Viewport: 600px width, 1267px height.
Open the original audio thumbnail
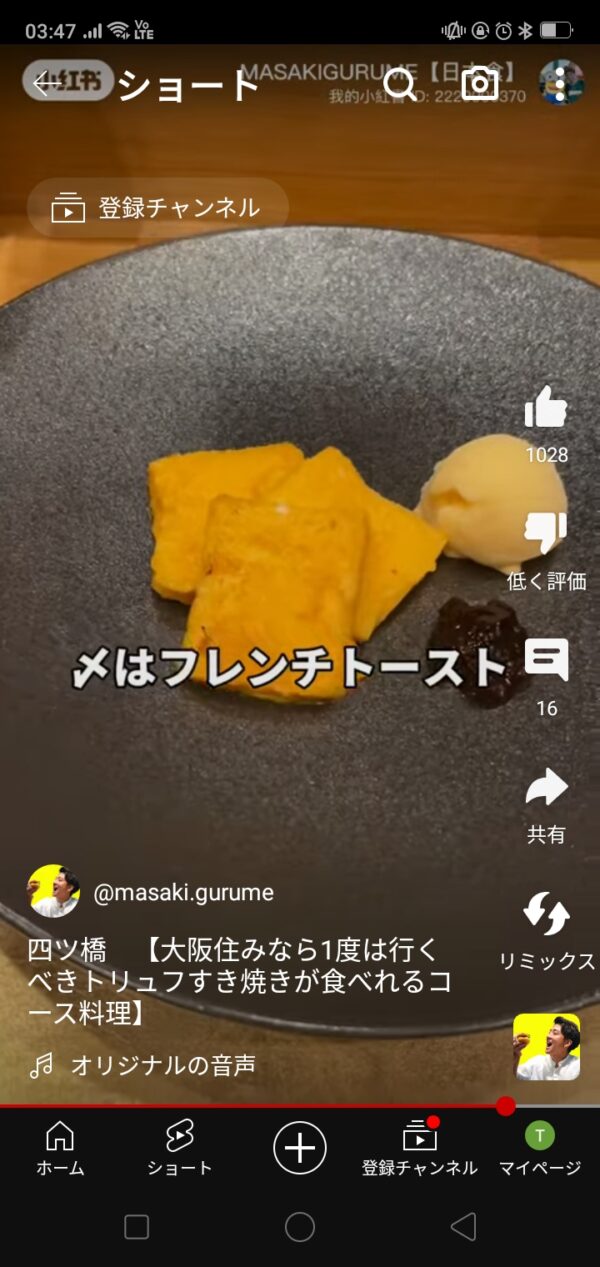(x=546, y=1047)
